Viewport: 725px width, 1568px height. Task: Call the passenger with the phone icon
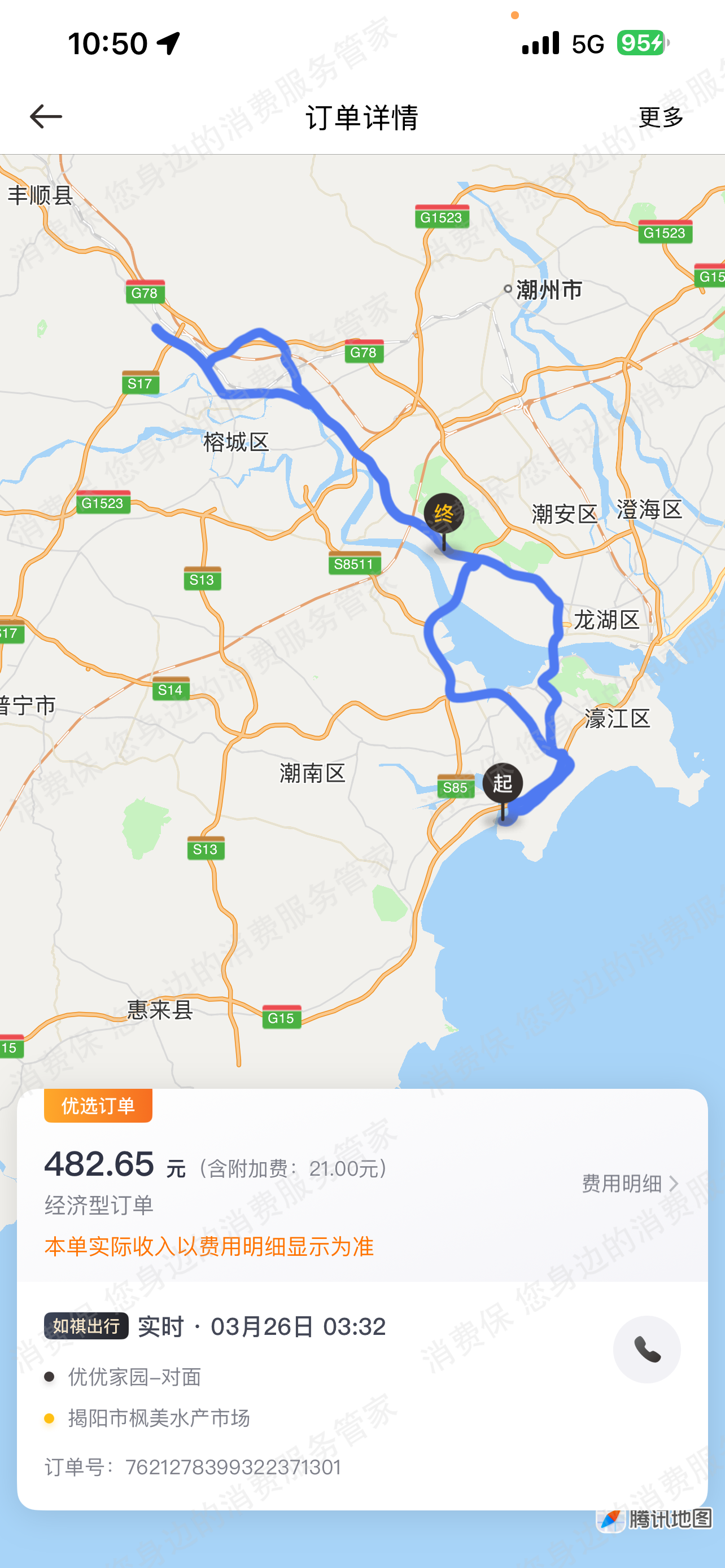tap(647, 1349)
